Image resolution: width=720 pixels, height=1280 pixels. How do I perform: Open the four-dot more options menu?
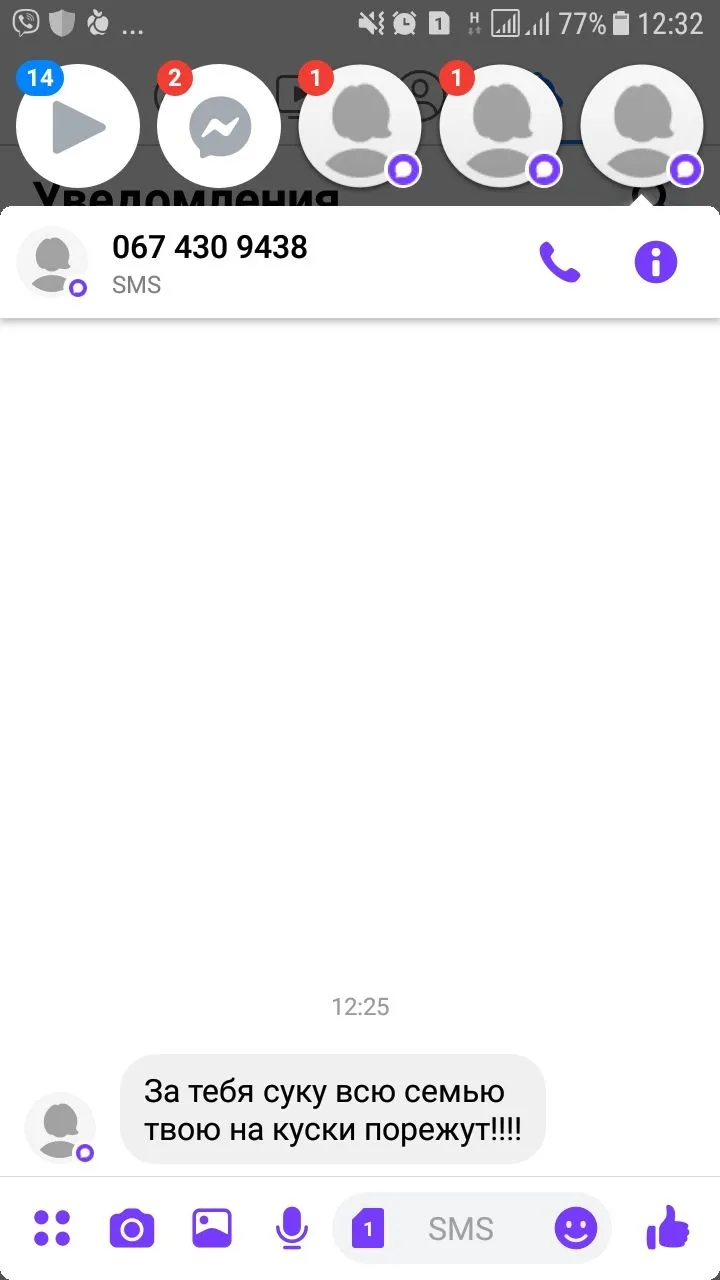point(52,1228)
